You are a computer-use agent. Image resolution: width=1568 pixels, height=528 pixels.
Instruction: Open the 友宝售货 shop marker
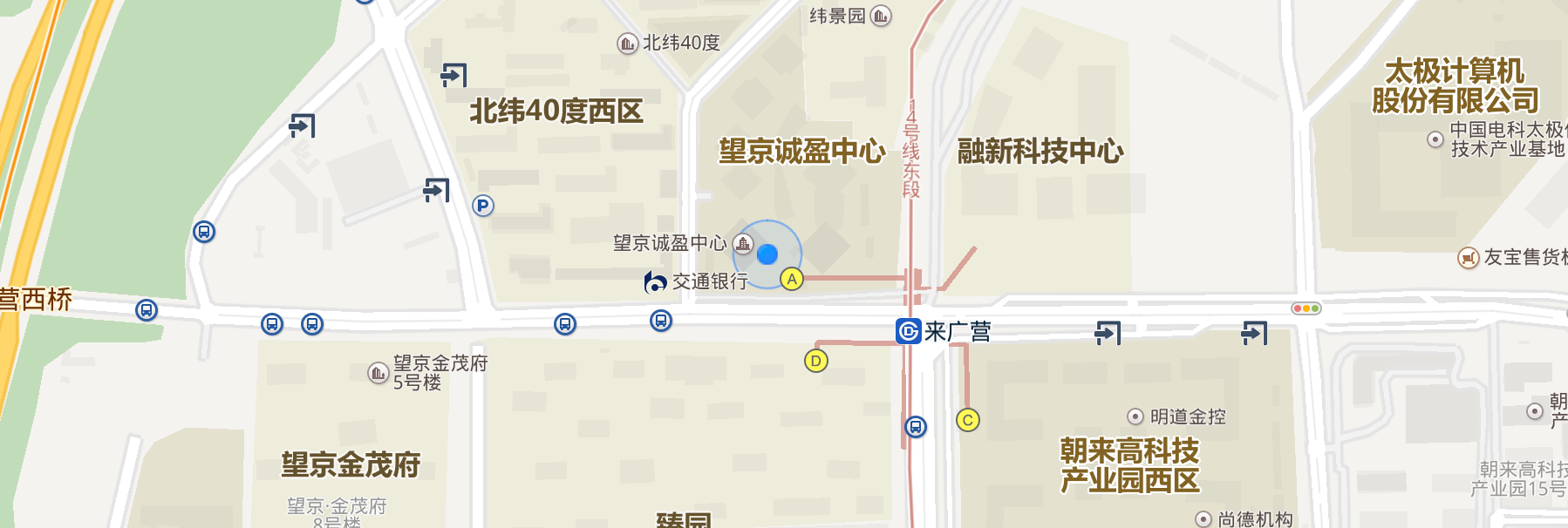pyautogui.click(x=1468, y=257)
